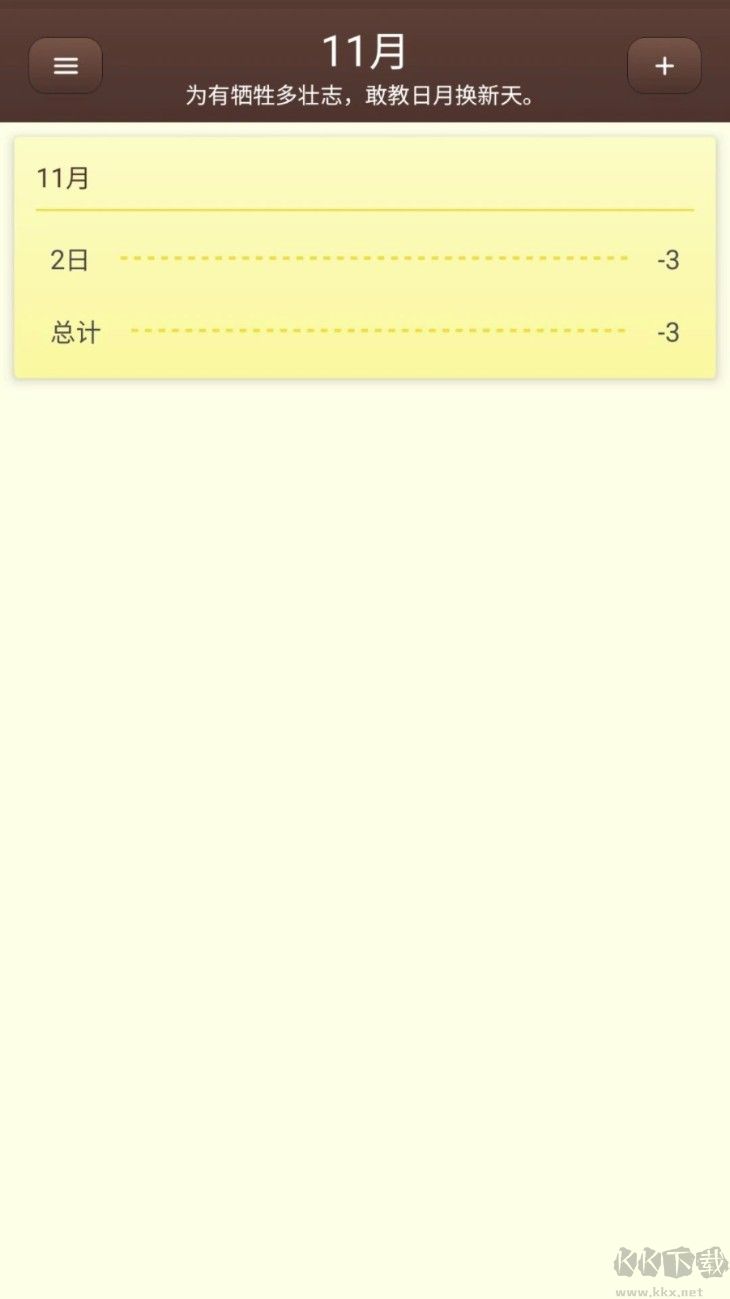Select the -3 amount beside 2日
Screen dimensions: 730x1299
coord(668,260)
